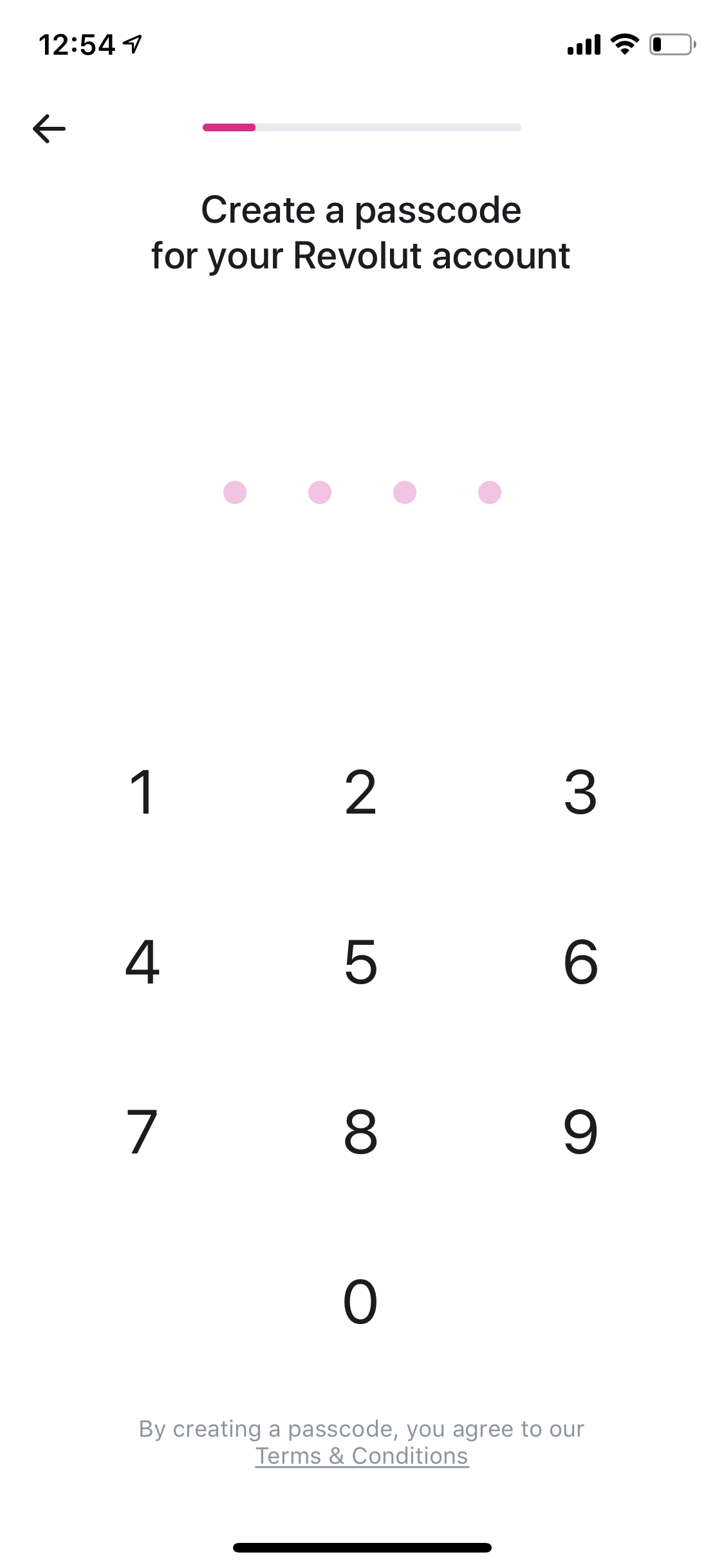The width and height of the screenshot is (724, 1568).
Task: Tap the back arrow to return
Action: point(48,128)
